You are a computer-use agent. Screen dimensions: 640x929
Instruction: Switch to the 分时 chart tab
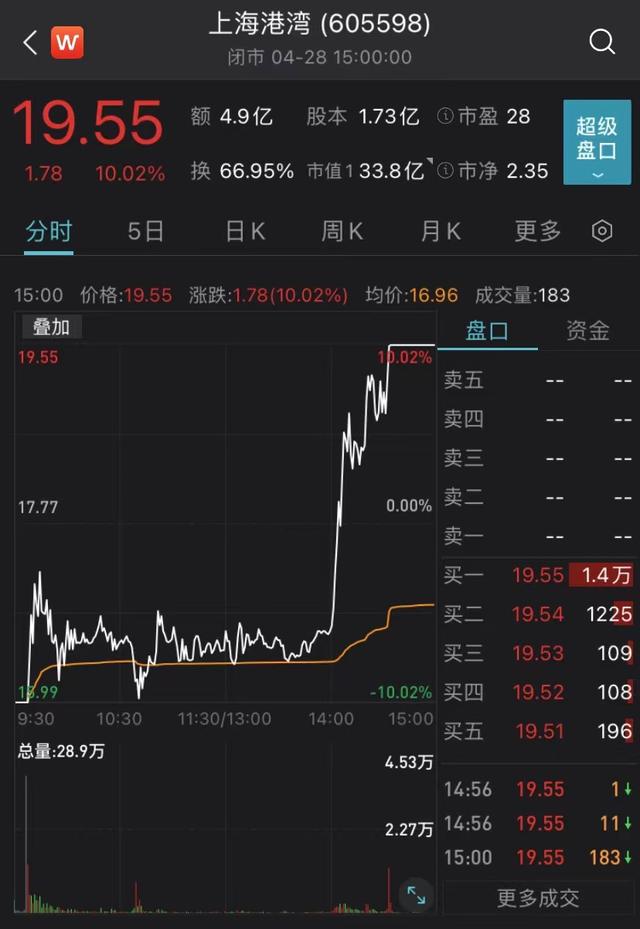click(x=48, y=231)
